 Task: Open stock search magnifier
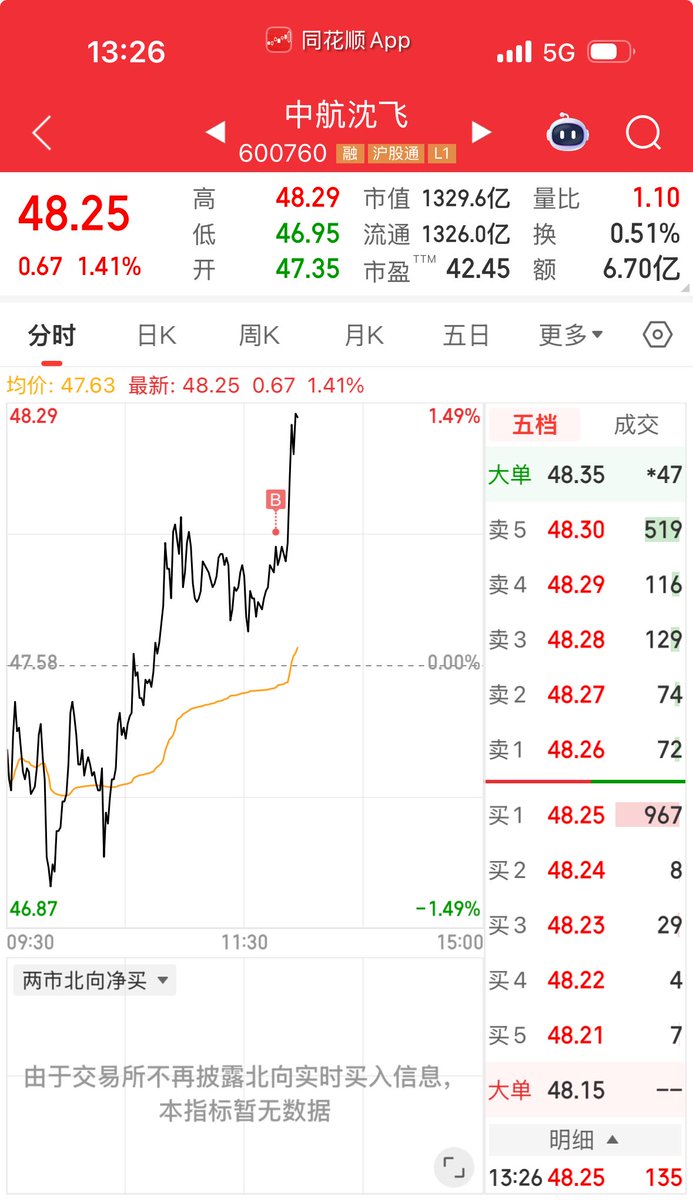click(x=643, y=133)
